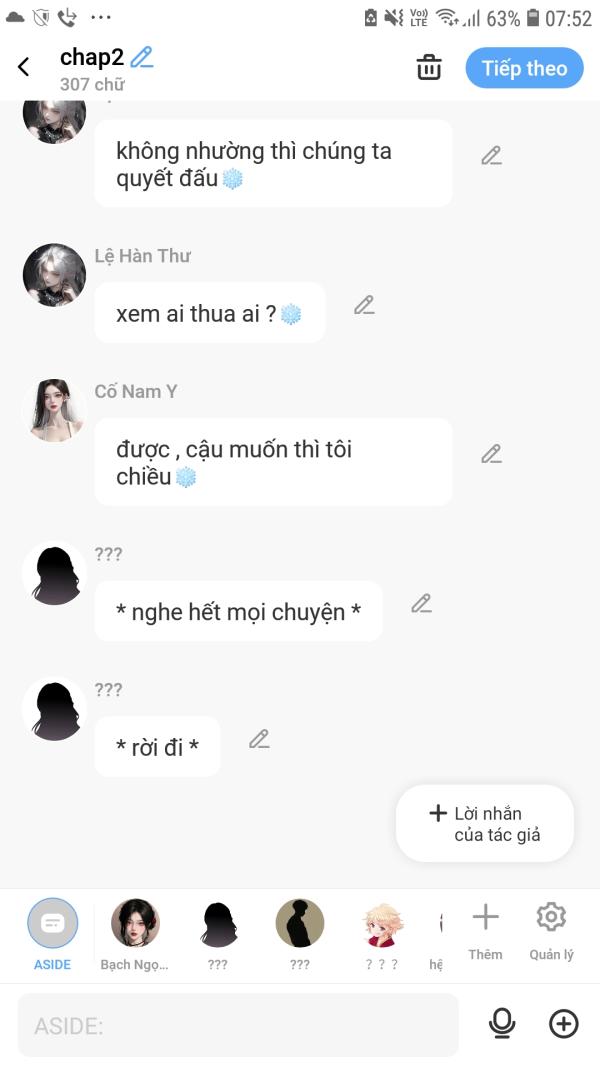Image resolution: width=600 pixels, height=1067 pixels.
Task: Focus the ASIDE message input field
Action: [x=237, y=1025]
